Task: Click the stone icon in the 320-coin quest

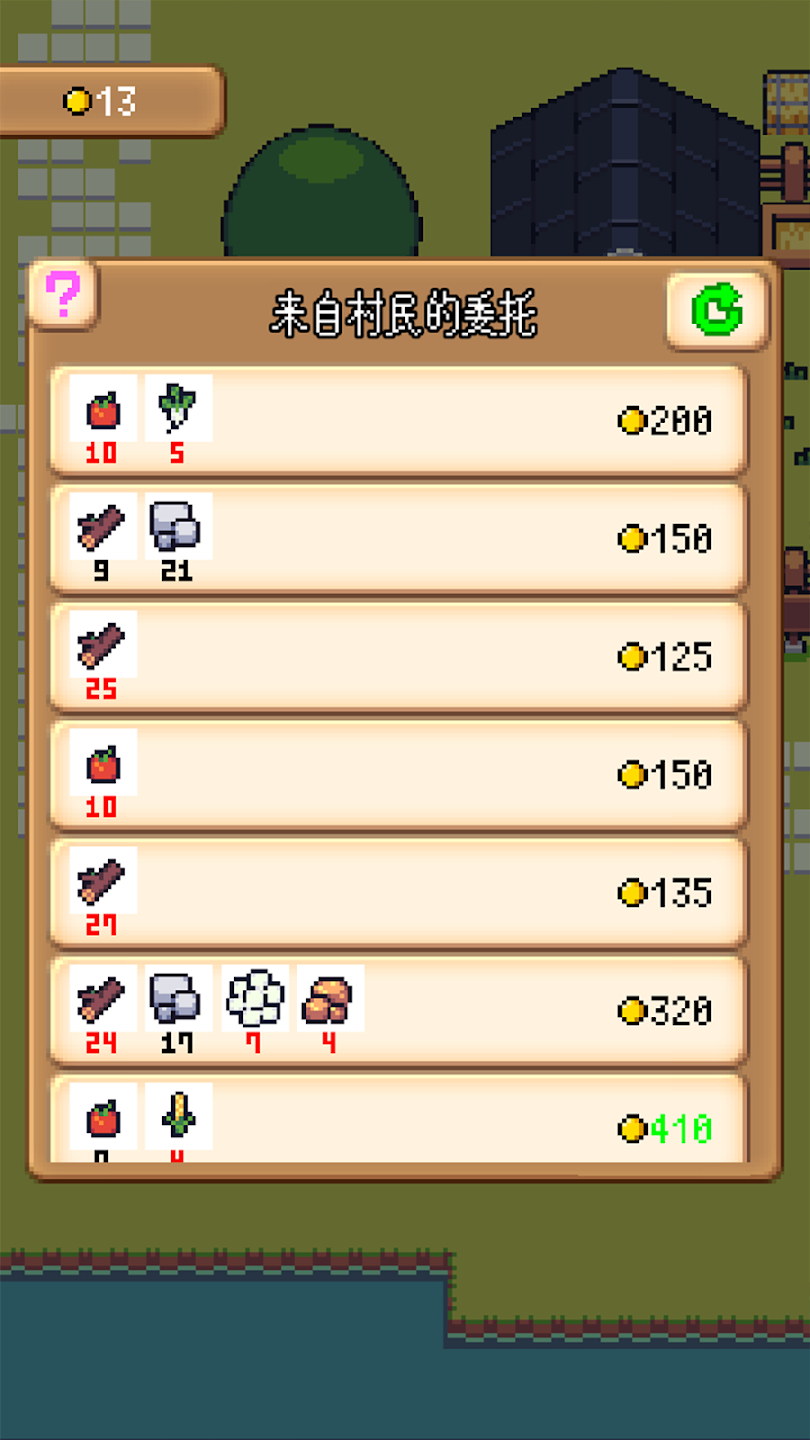Action: [x=177, y=1000]
